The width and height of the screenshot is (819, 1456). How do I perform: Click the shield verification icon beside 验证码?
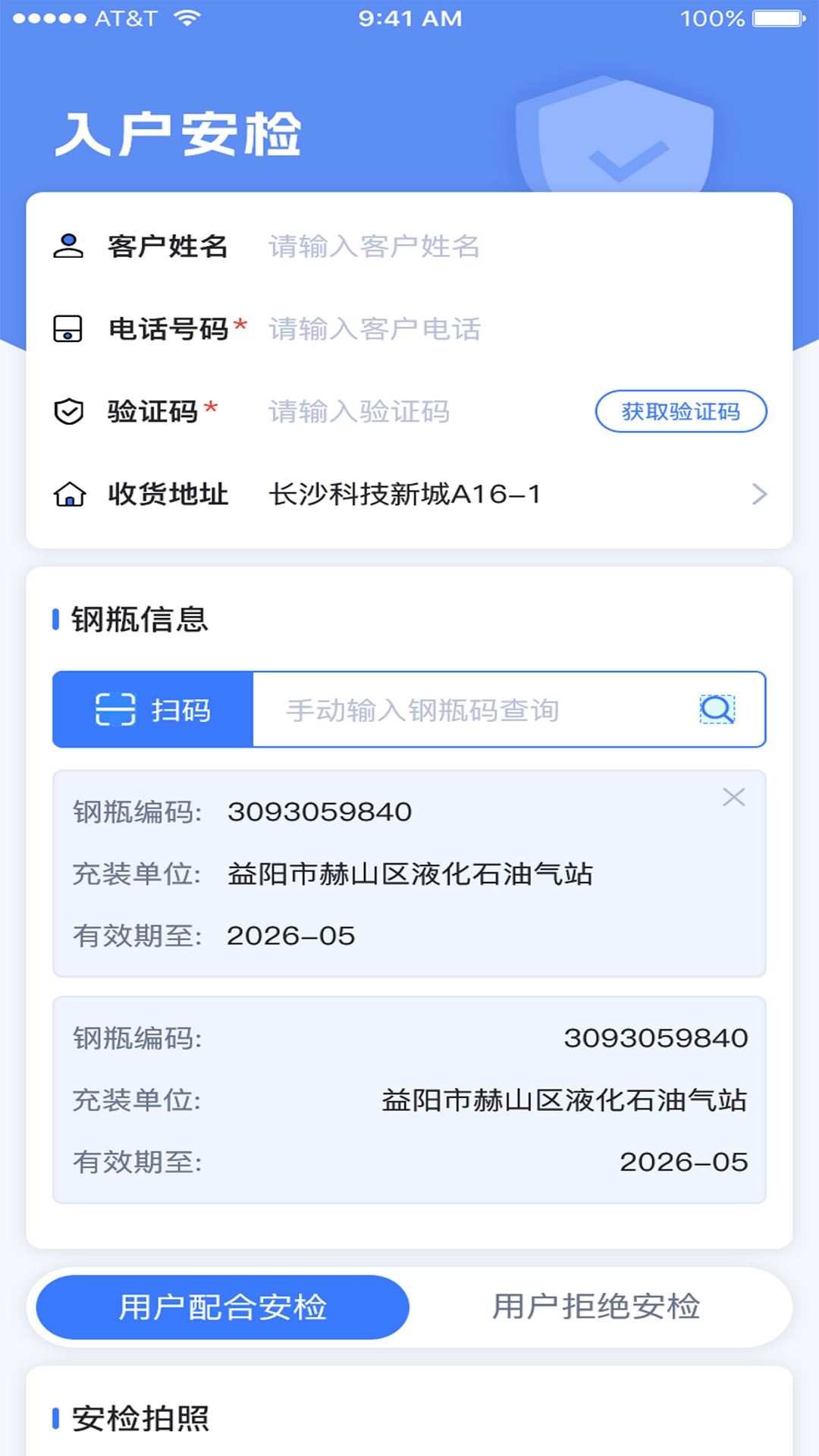69,412
